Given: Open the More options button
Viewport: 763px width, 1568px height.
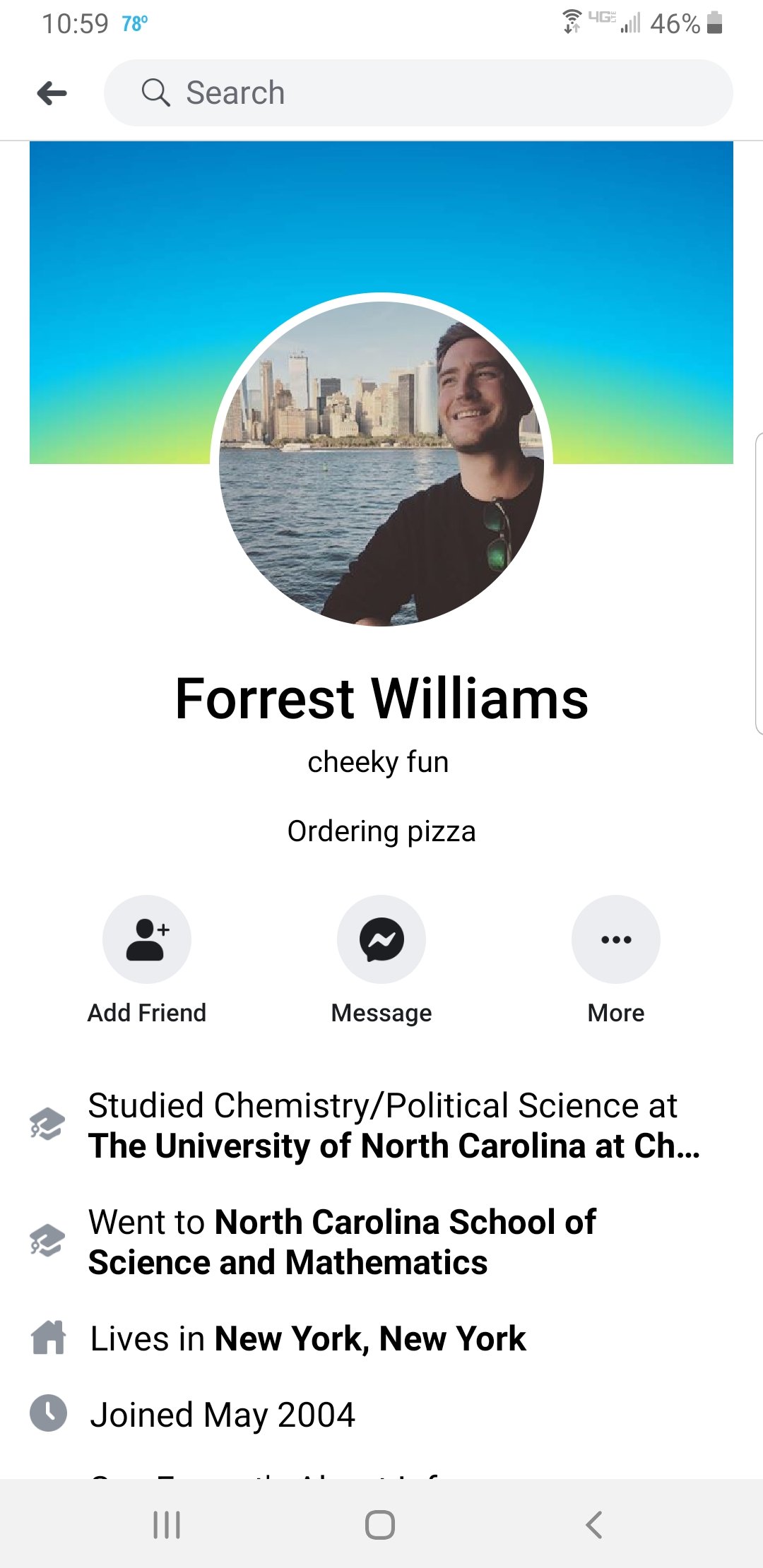Looking at the screenshot, I should point(615,939).
